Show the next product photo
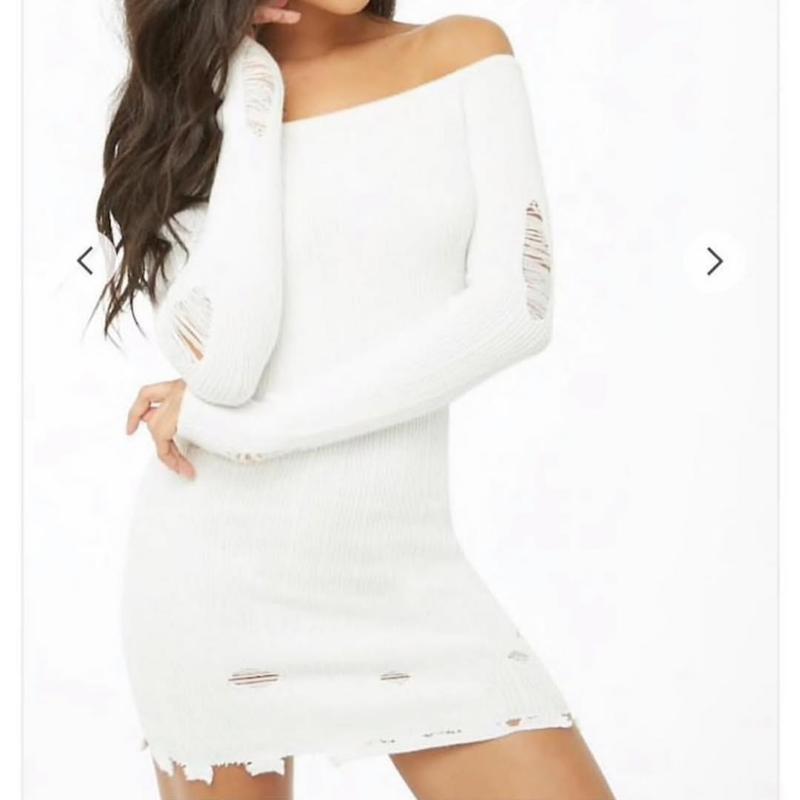Viewport: 800px width, 800px height. click(x=714, y=262)
